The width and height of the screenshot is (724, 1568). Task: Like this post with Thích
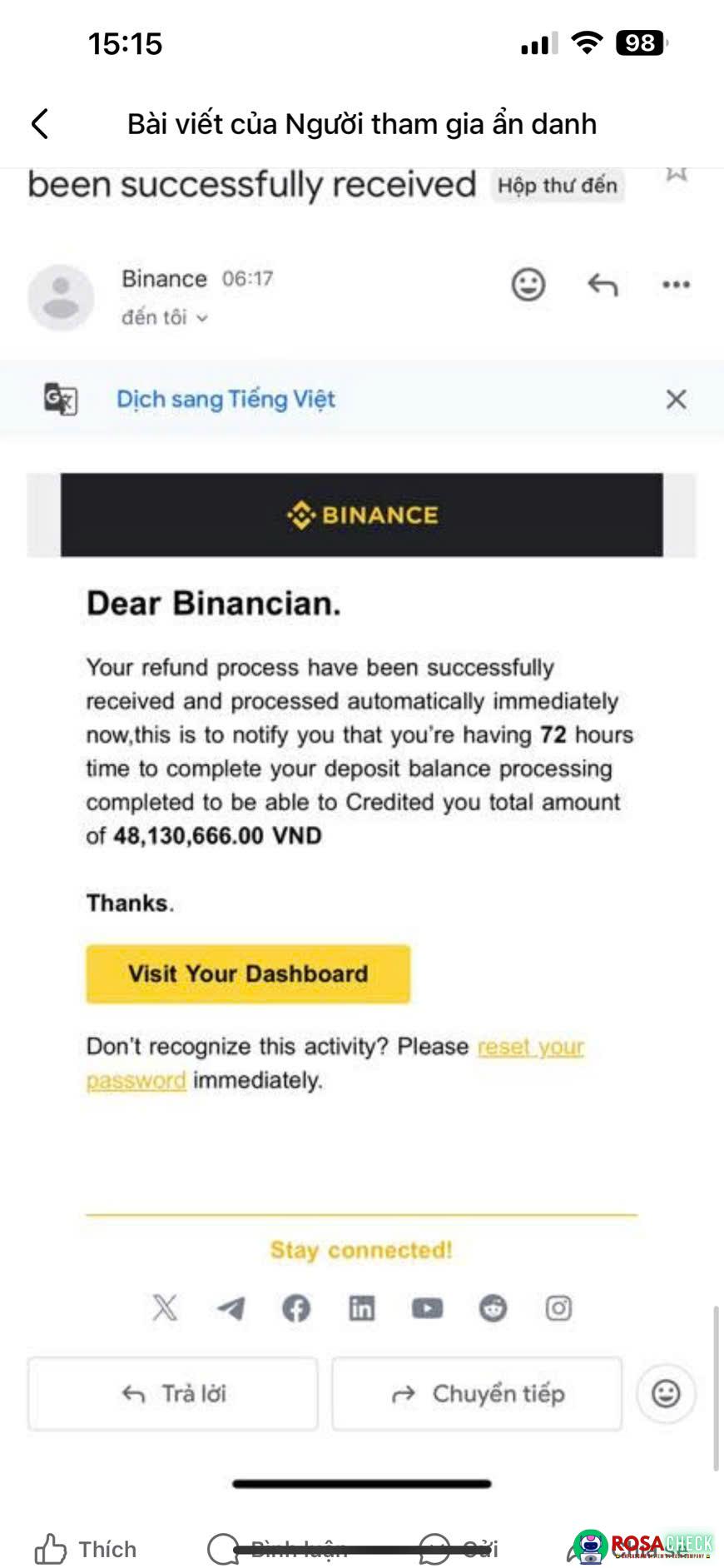coord(86,1549)
